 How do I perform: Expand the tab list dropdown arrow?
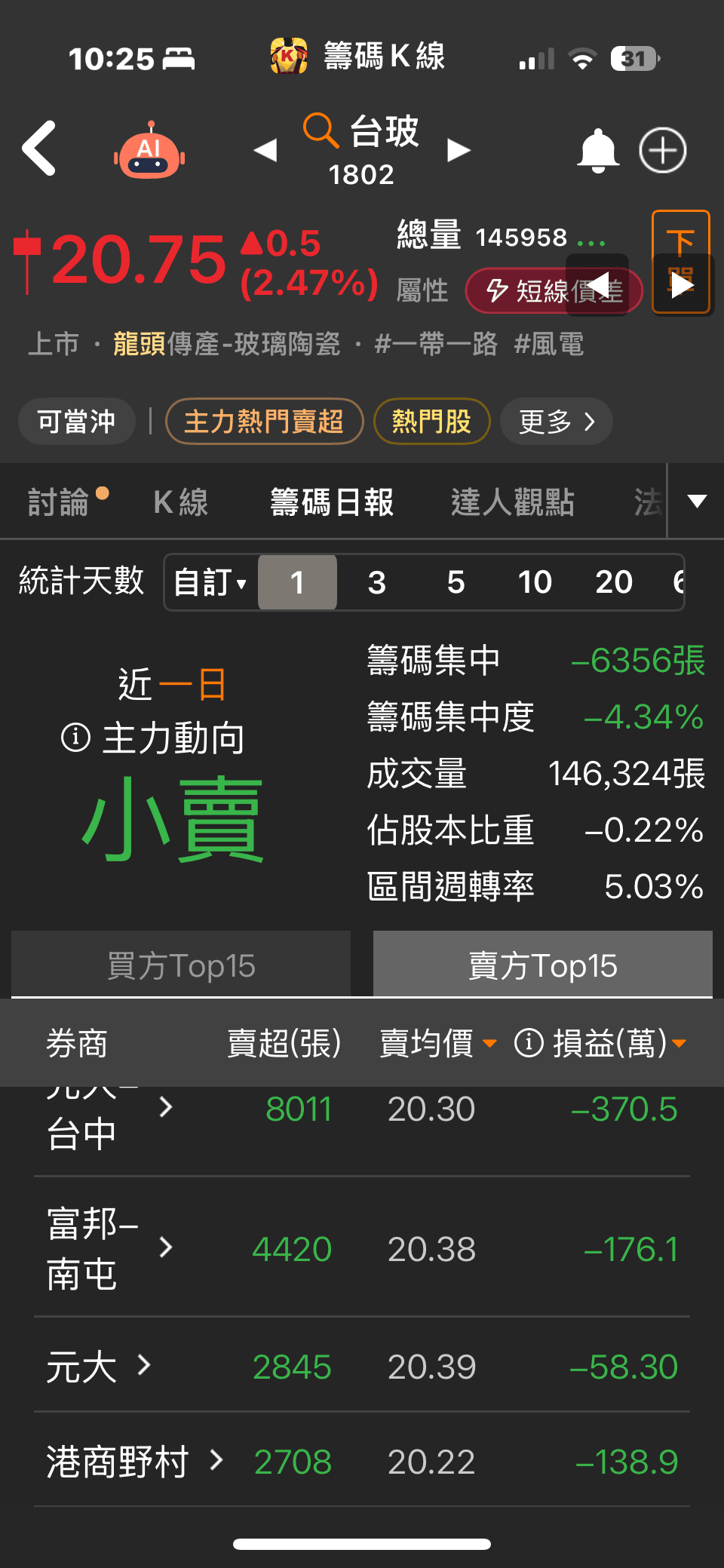coord(697,502)
